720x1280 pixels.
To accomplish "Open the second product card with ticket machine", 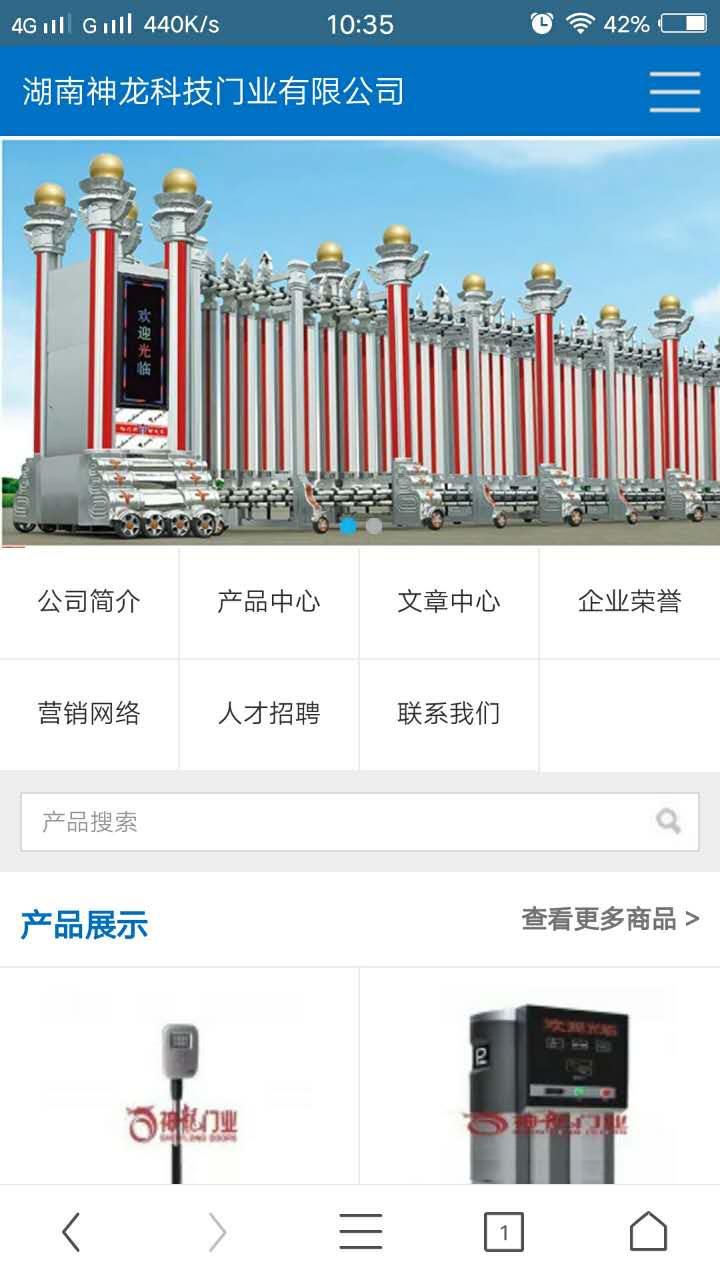I will (x=540, y=1080).
